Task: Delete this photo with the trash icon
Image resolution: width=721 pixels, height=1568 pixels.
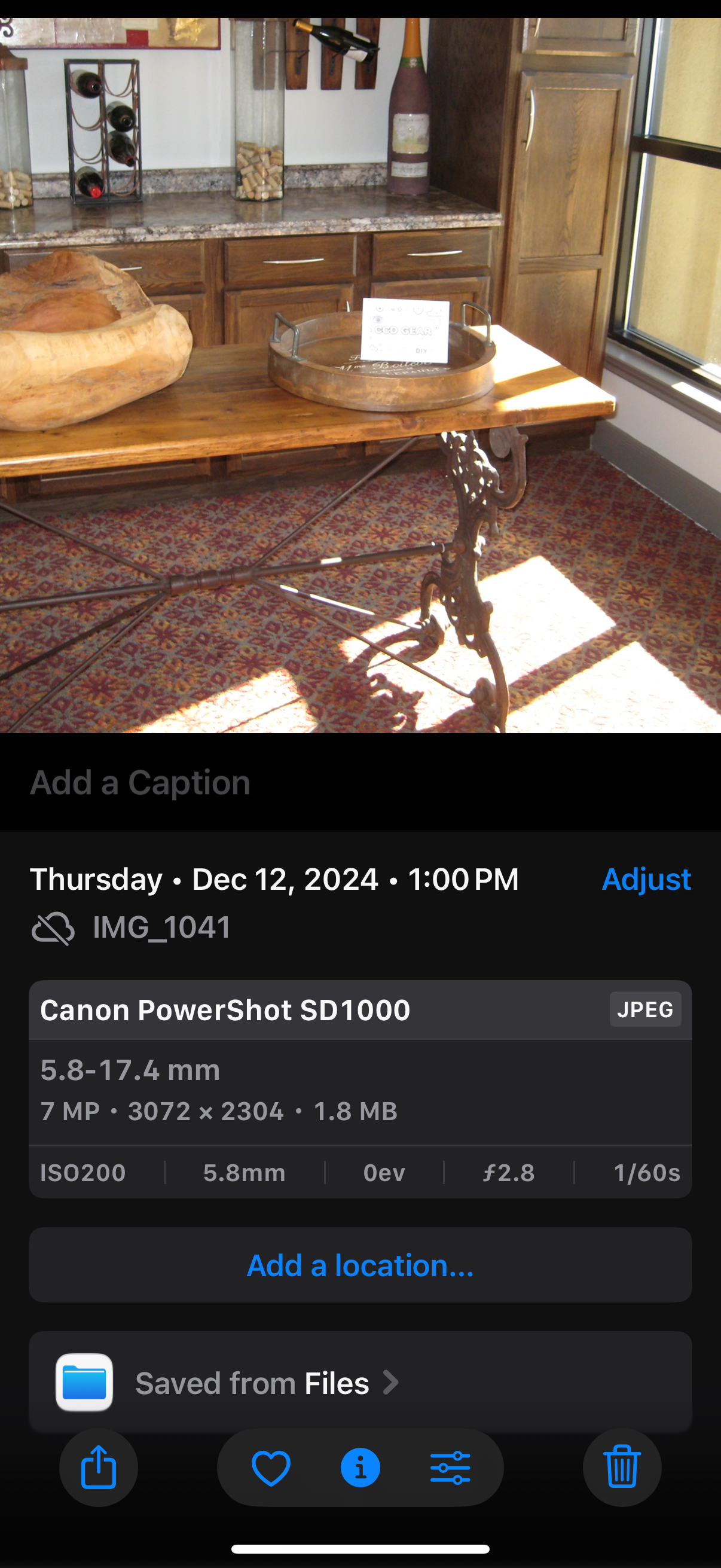Action: tap(622, 1468)
